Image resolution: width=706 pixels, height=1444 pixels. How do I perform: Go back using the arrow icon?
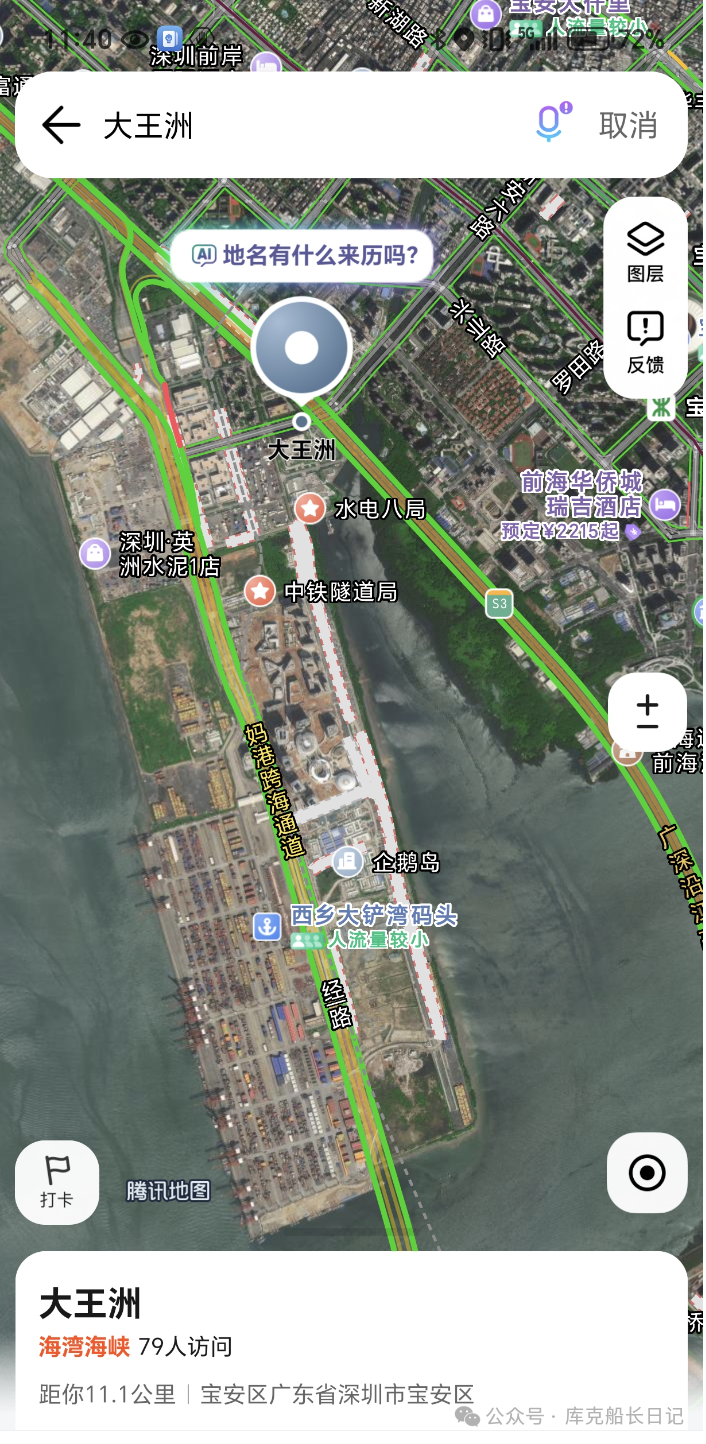coord(61,125)
